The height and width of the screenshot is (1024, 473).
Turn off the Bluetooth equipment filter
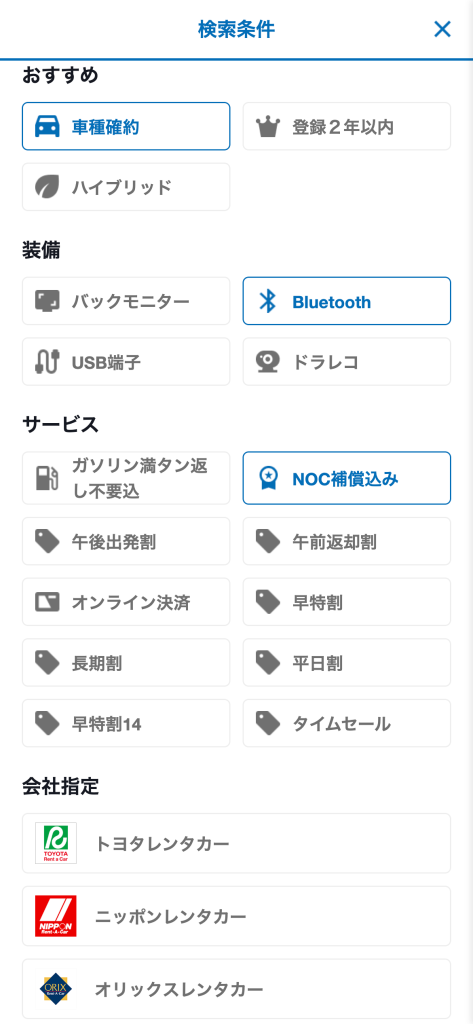coord(347,301)
